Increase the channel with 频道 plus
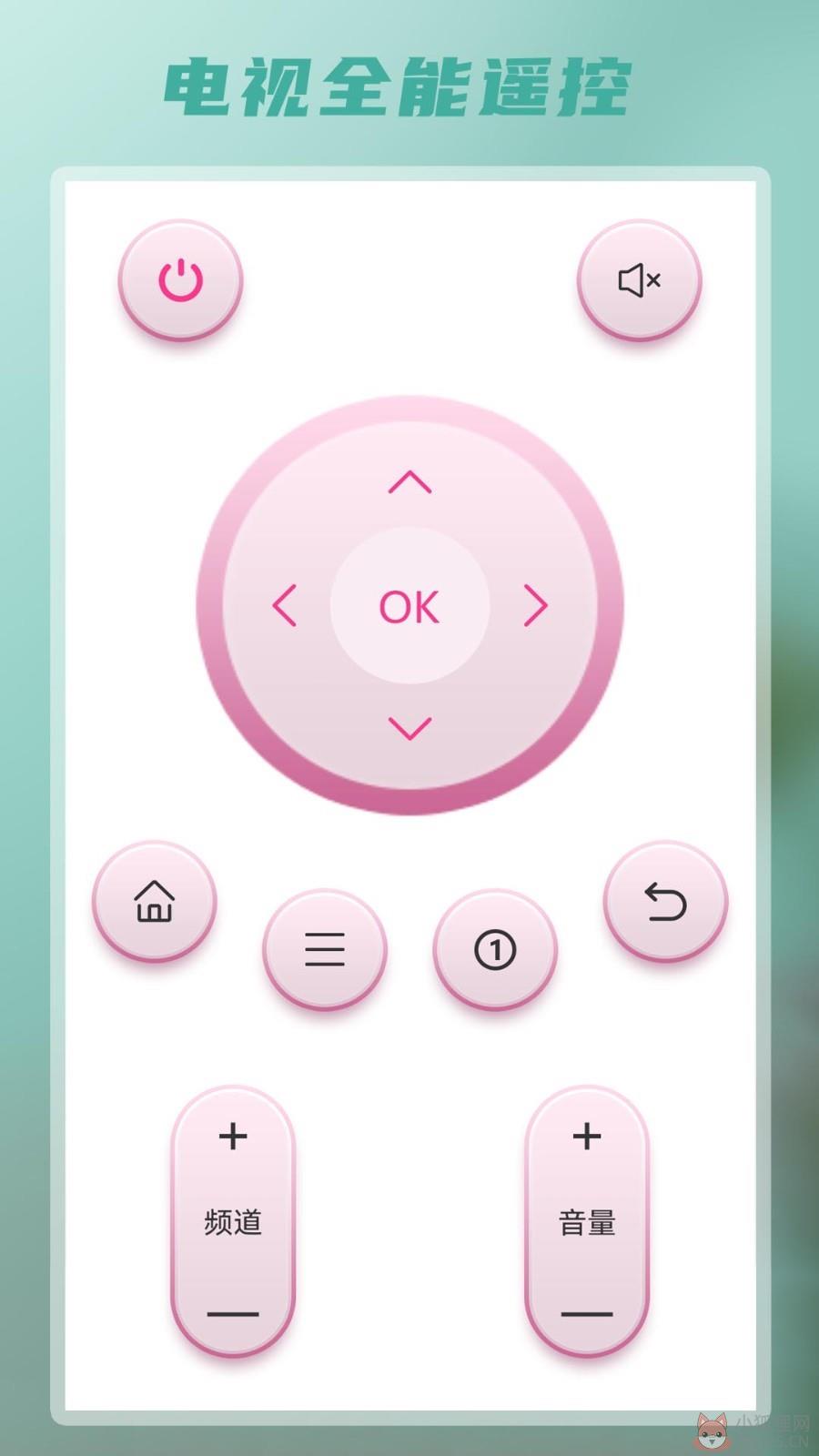Viewport: 819px width, 1456px height. [233, 1136]
